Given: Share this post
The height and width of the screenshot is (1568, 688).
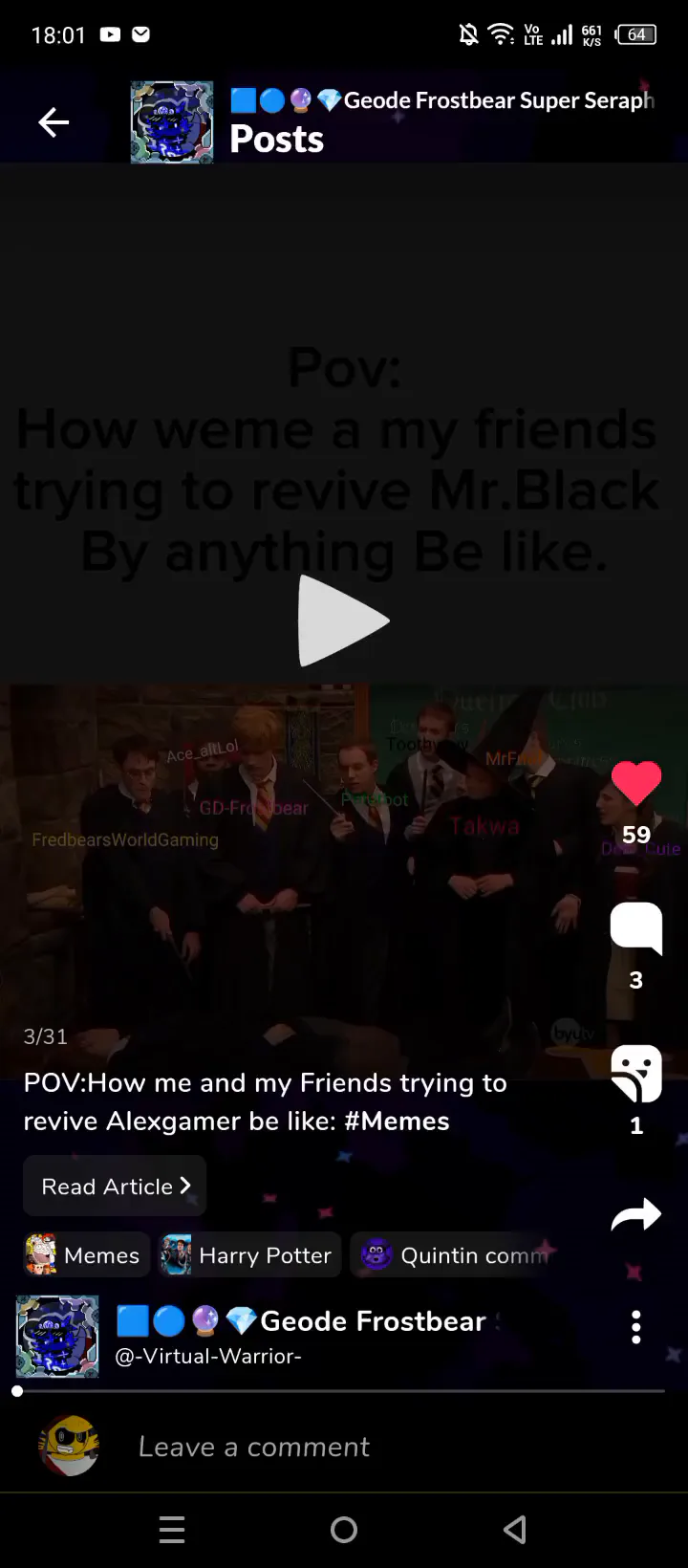Looking at the screenshot, I should click(636, 1214).
